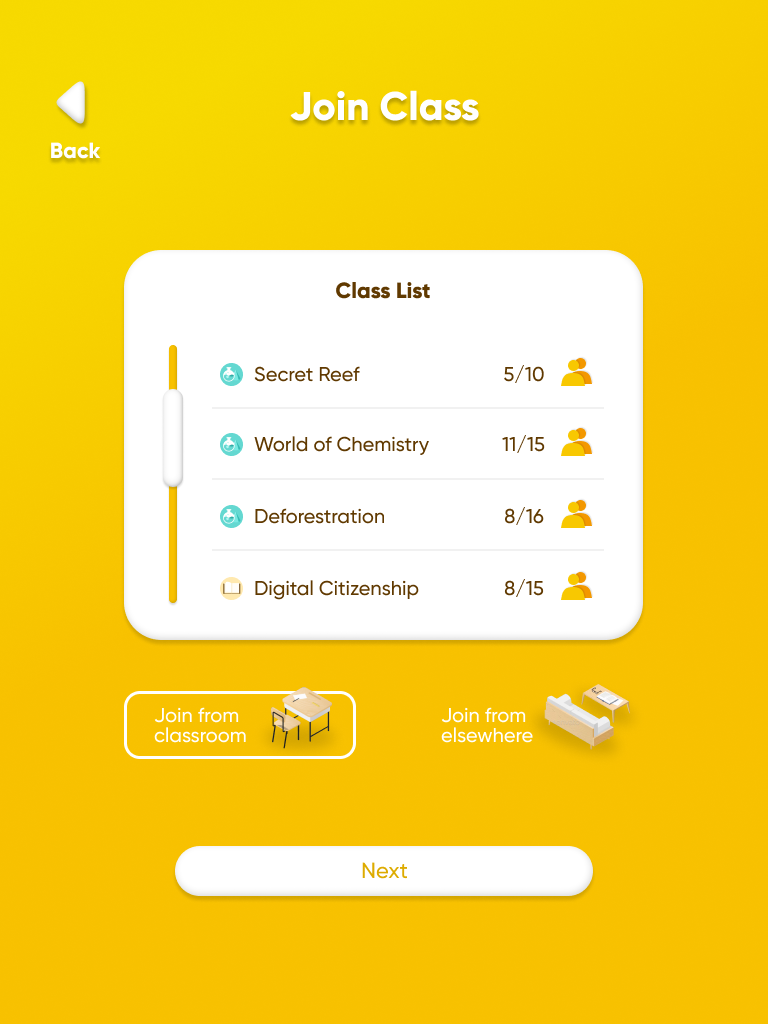Tap the Next button
This screenshot has height=1024, width=768.
(x=384, y=871)
